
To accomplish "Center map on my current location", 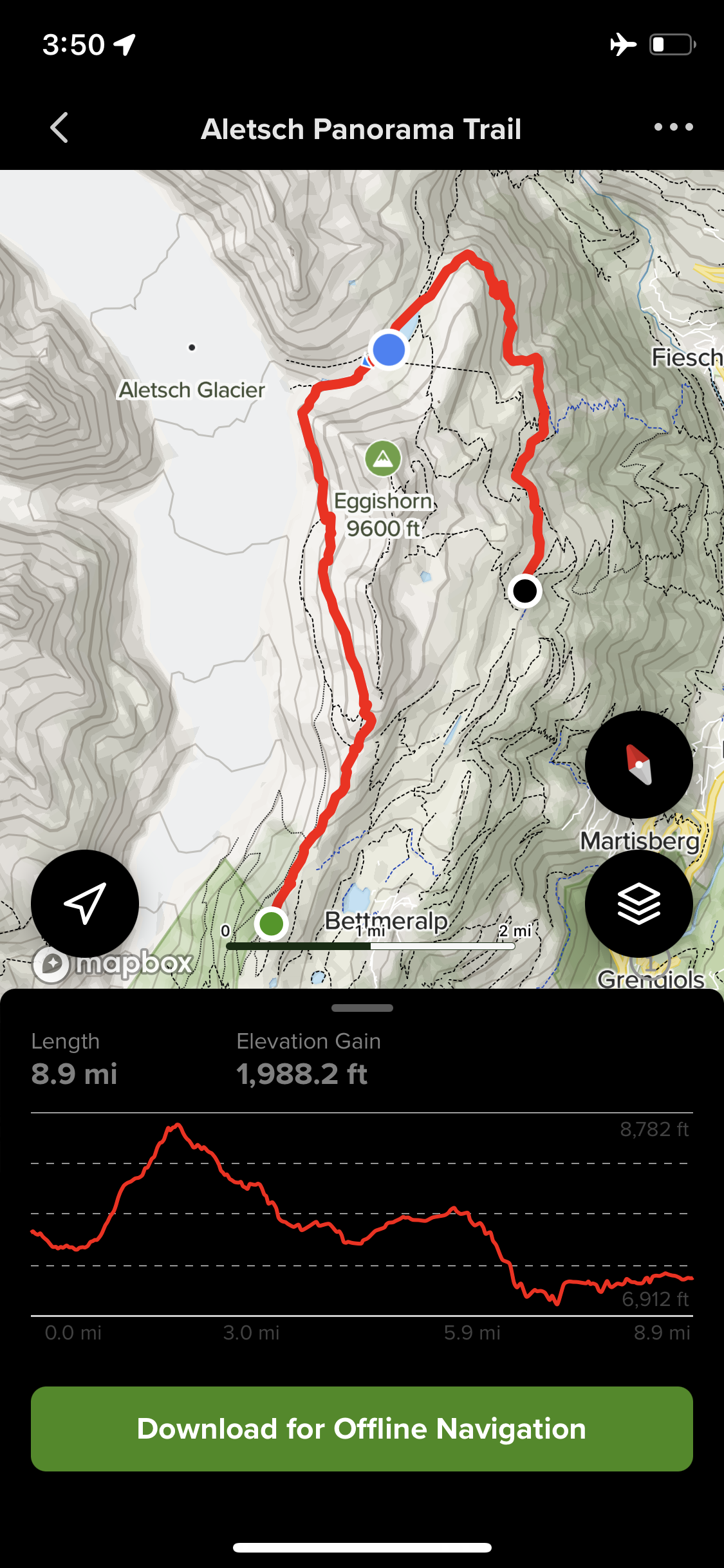I will point(85,904).
